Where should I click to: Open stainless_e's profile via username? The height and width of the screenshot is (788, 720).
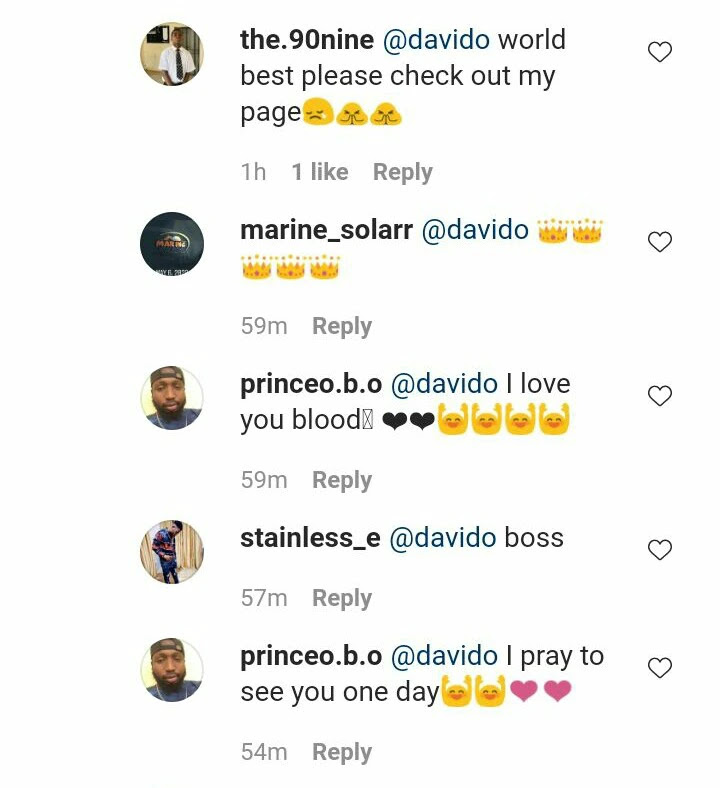pos(310,538)
